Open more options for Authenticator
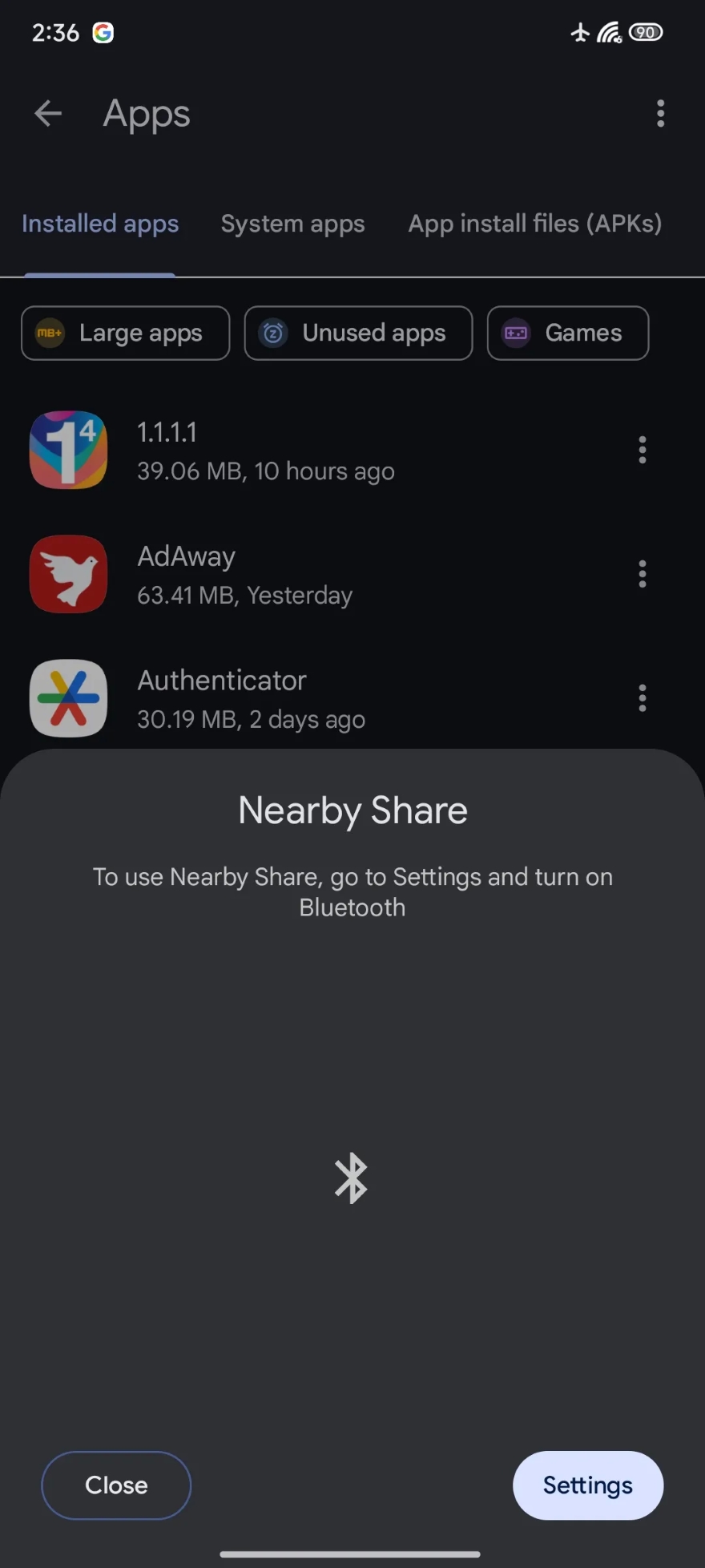The image size is (705, 1568). [x=642, y=699]
